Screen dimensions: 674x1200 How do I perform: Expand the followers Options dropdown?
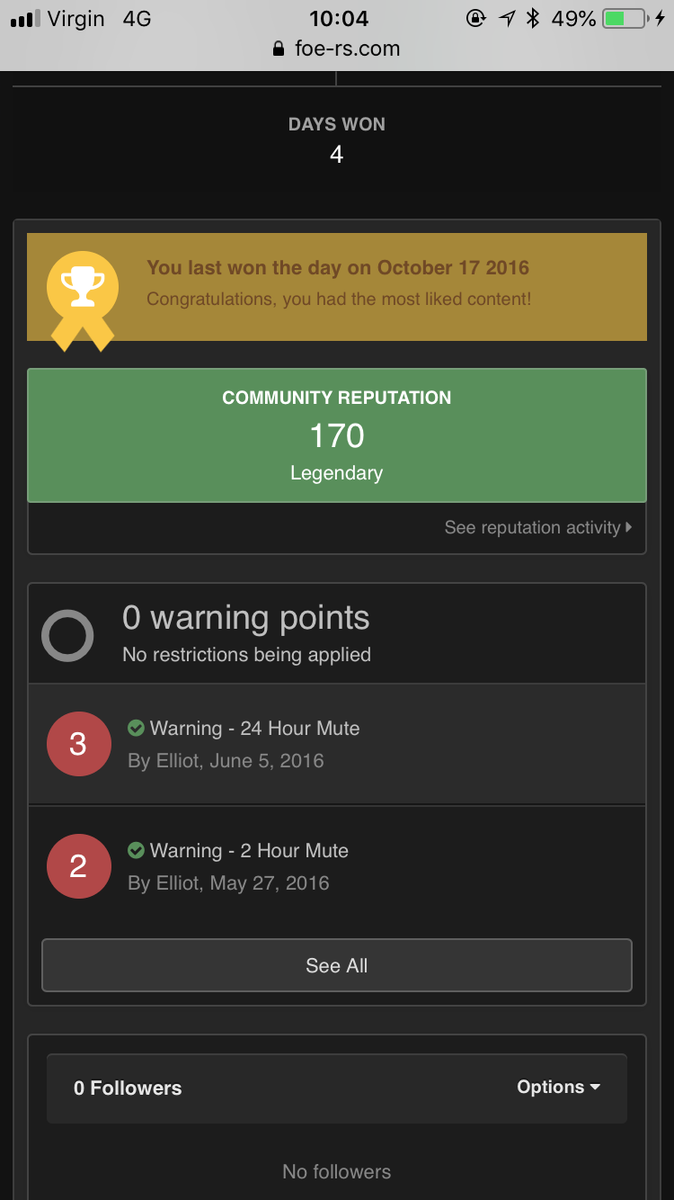(x=558, y=1087)
